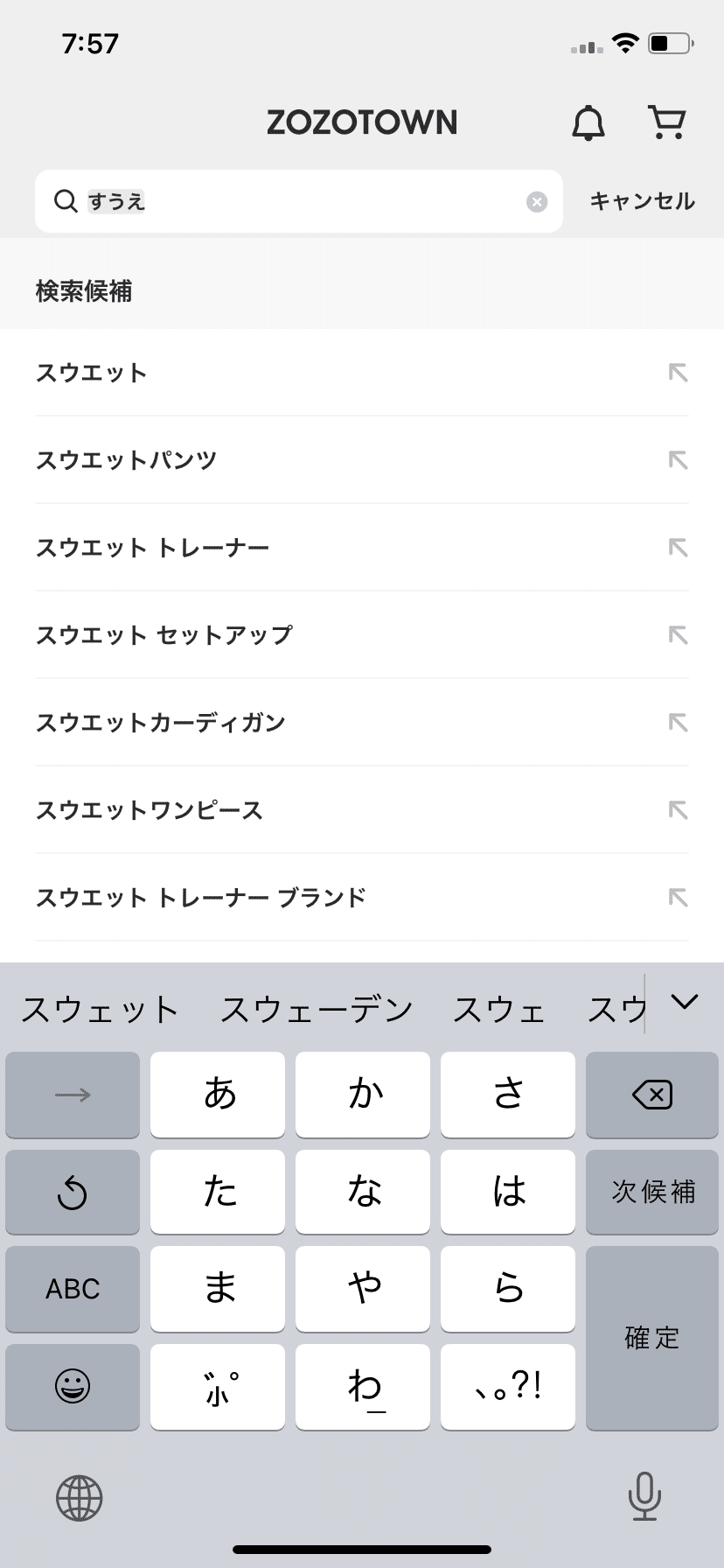Select the スウェット prediction candidate
This screenshot has height=1568, width=724.
point(99,1008)
